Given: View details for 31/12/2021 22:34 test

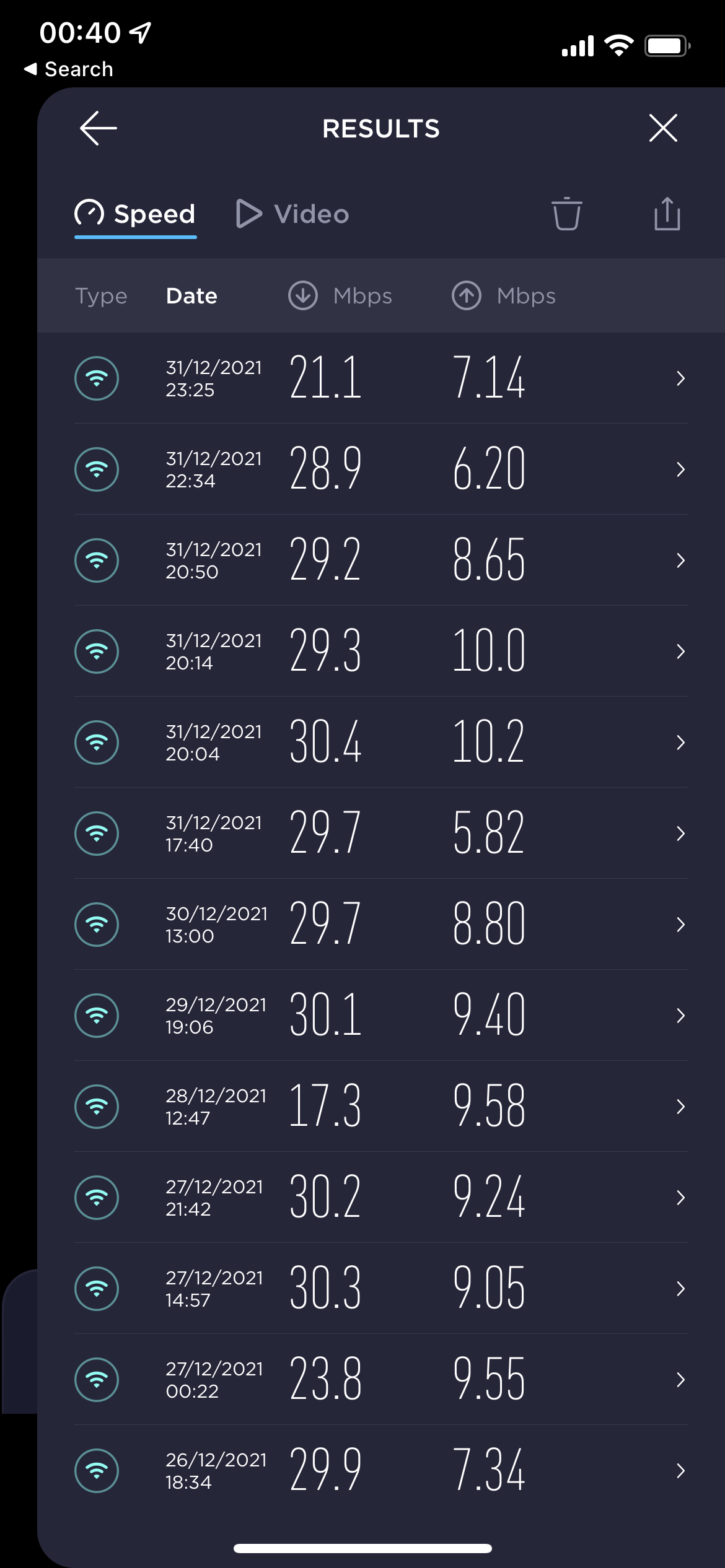Looking at the screenshot, I should [380, 469].
